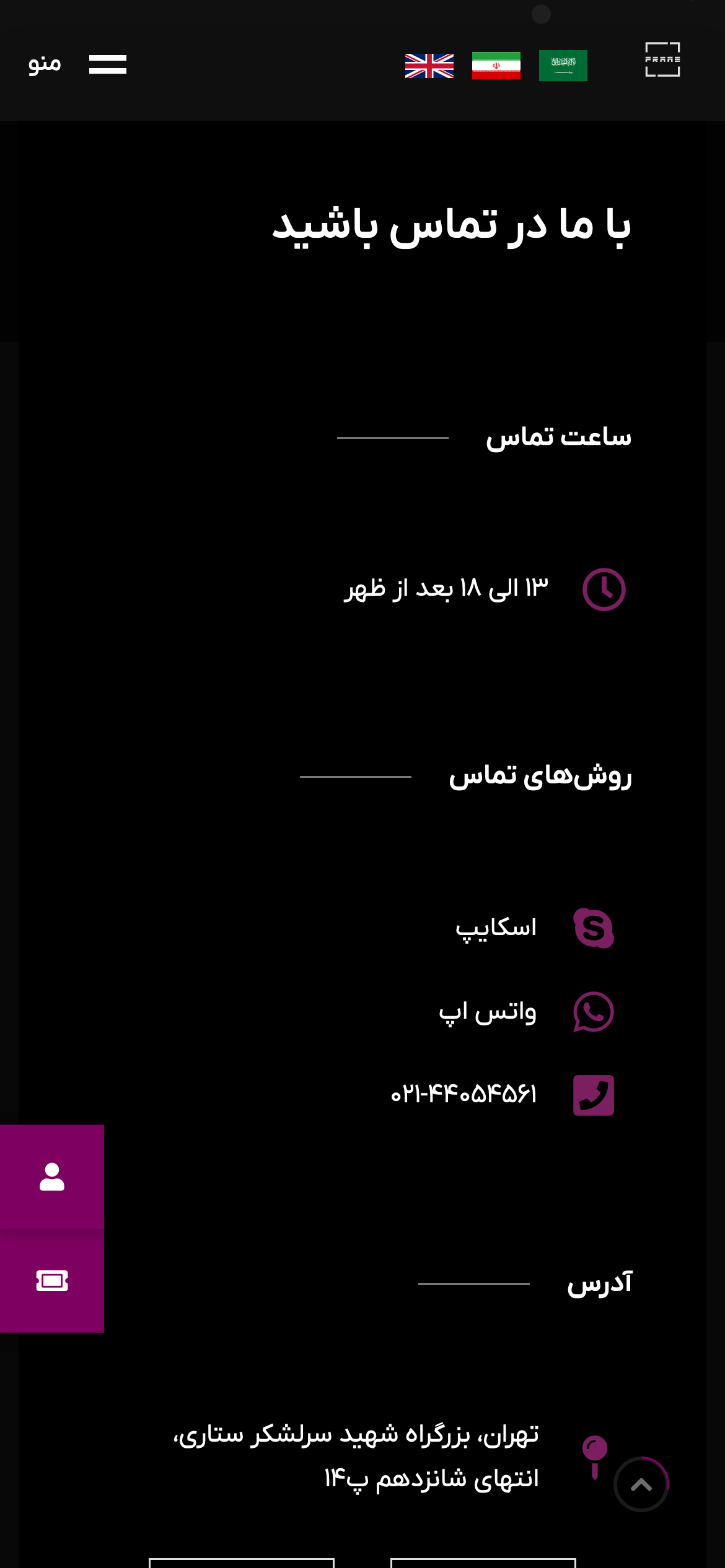This screenshot has width=725, height=1568.
Task: Choose the Saudi Arabia flag for Arabic
Action: click(x=563, y=66)
